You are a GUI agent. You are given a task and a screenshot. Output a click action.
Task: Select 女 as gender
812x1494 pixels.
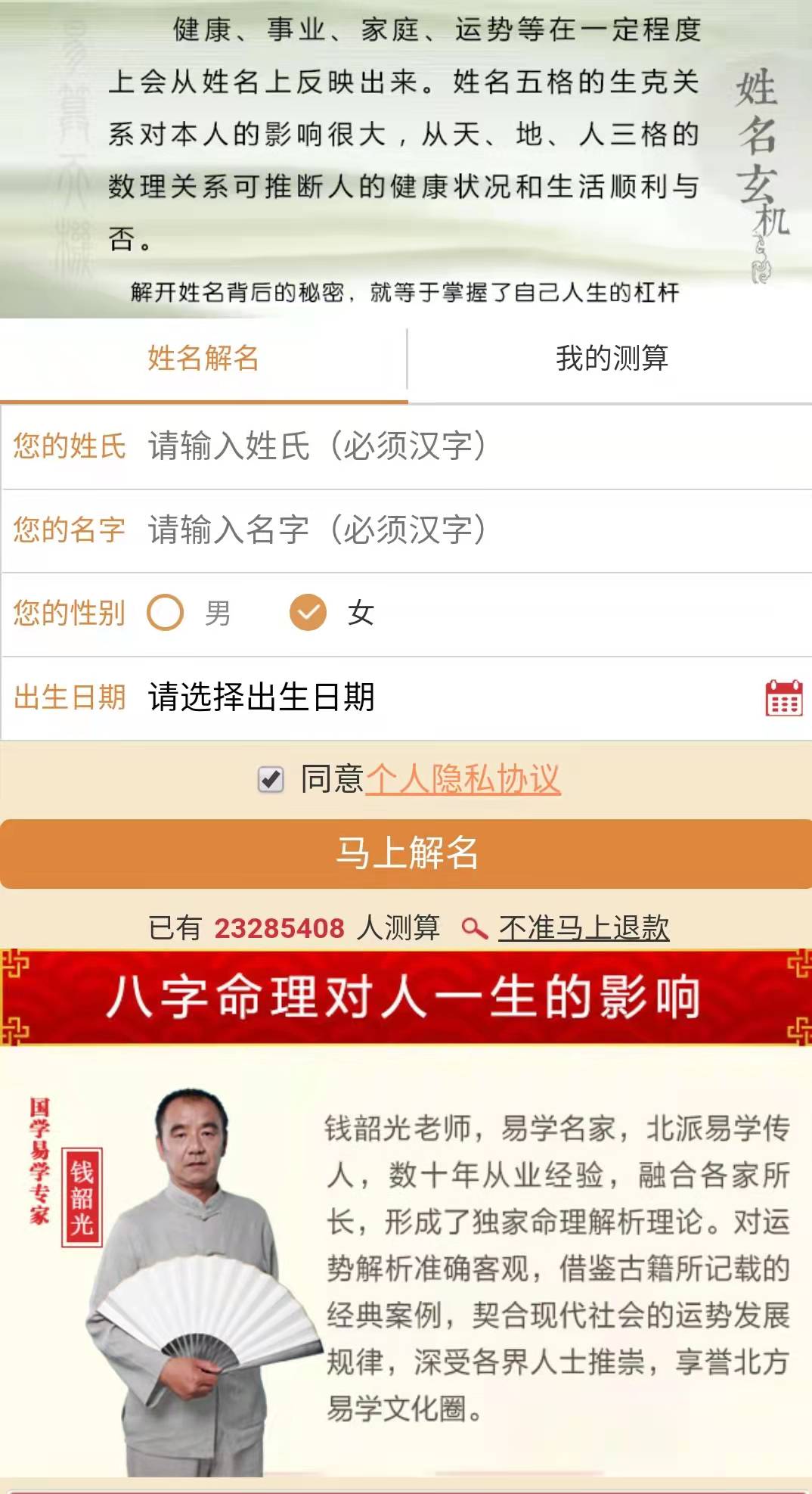(308, 613)
